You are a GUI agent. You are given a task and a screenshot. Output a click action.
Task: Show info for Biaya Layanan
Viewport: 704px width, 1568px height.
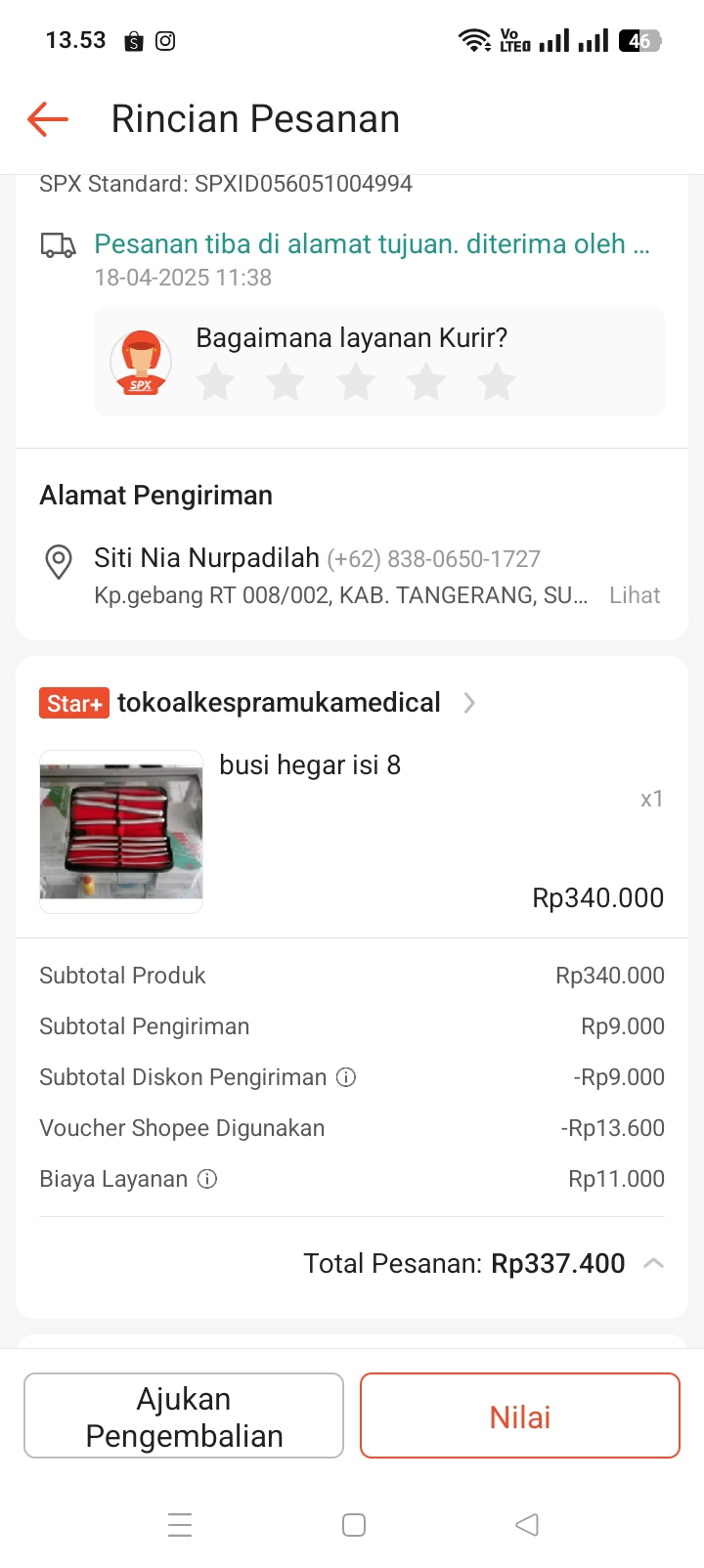coord(207,1179)
